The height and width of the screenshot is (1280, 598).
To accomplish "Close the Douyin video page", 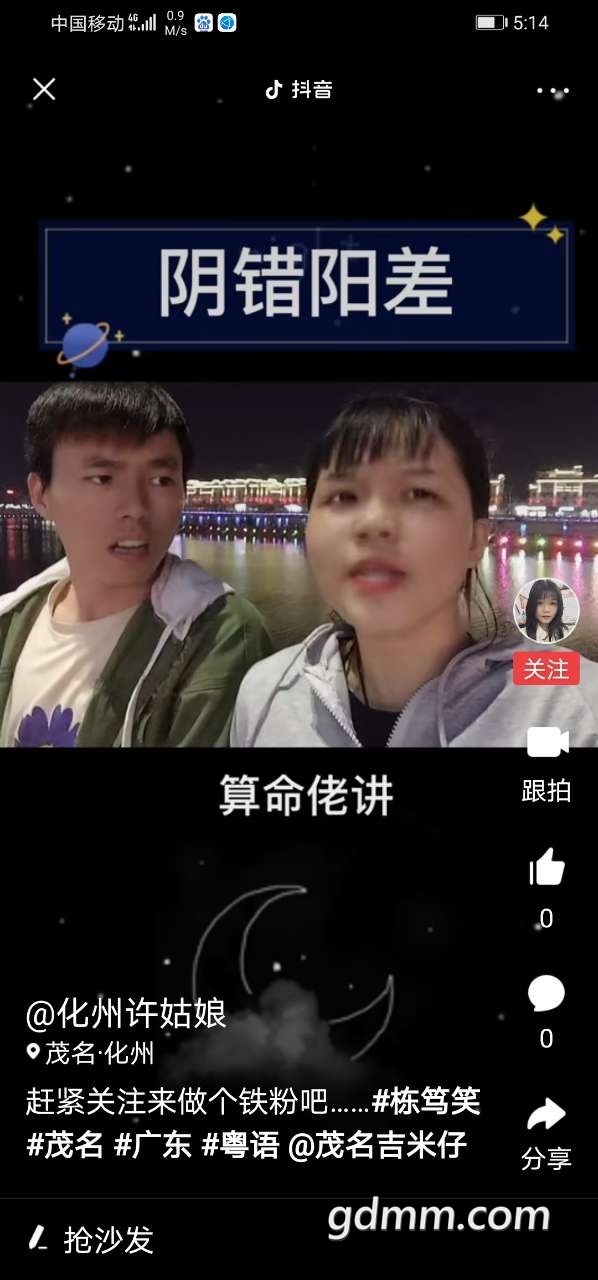I will [44, 89].
